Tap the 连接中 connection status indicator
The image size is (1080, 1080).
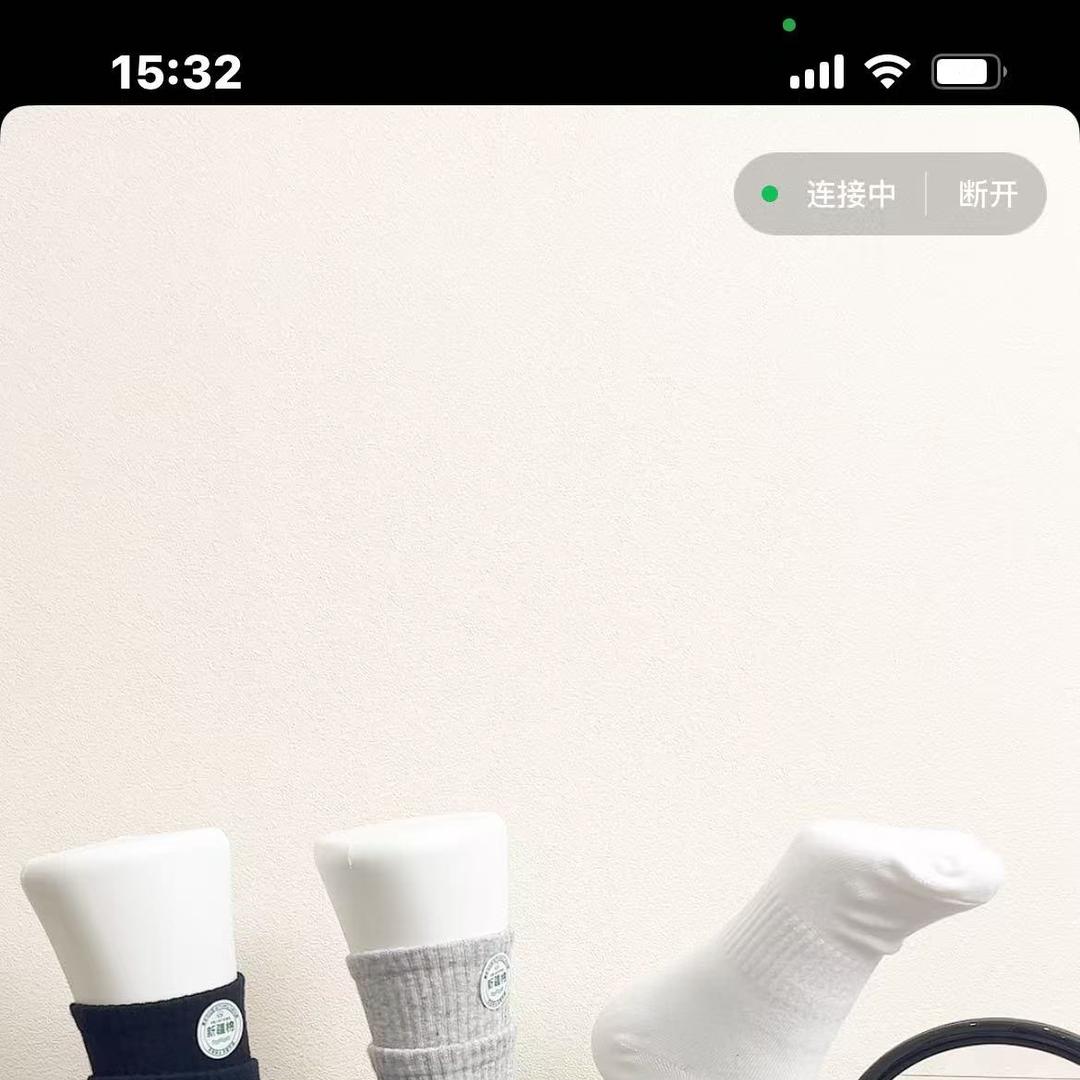tap(830, 194)
